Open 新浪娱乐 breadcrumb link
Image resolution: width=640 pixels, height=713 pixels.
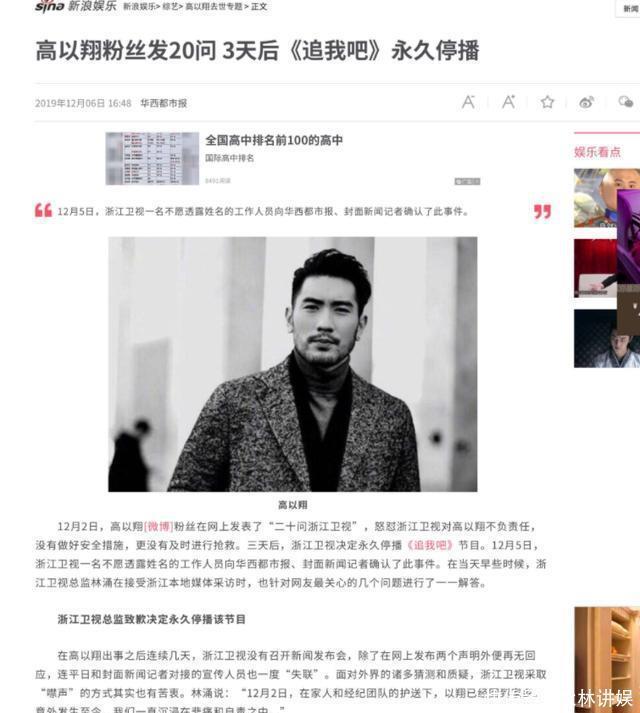coord(139,6)
